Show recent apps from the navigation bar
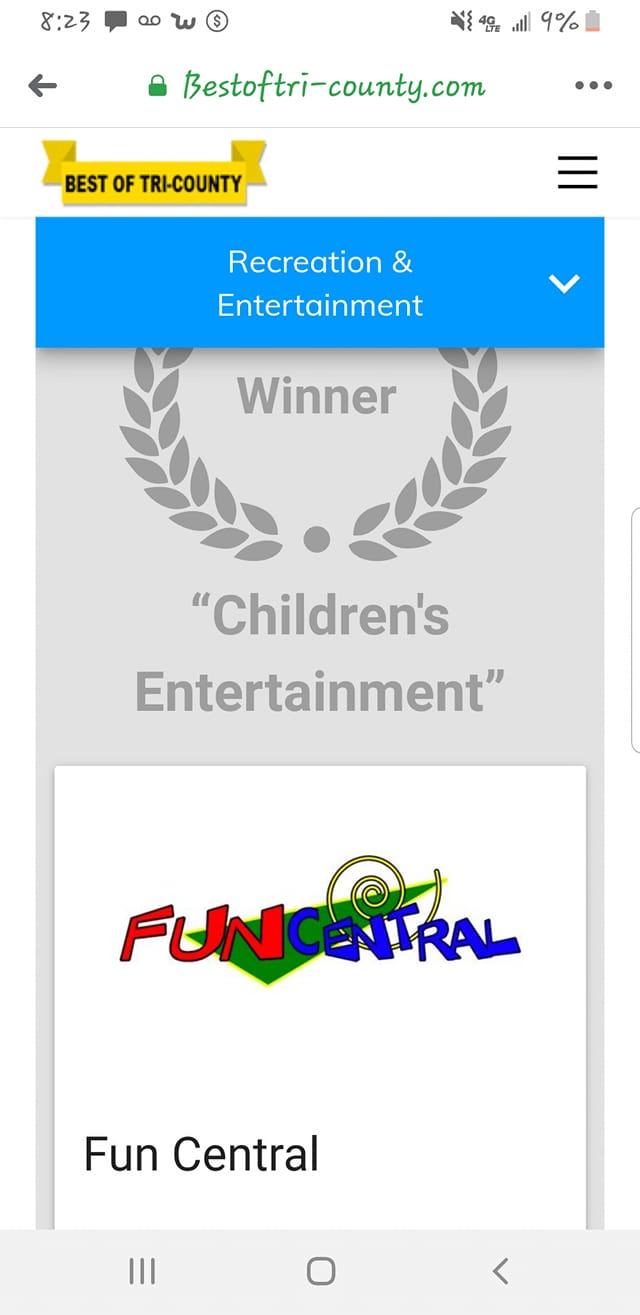This screenshot has height=1315, width=640. (142, 1271)
